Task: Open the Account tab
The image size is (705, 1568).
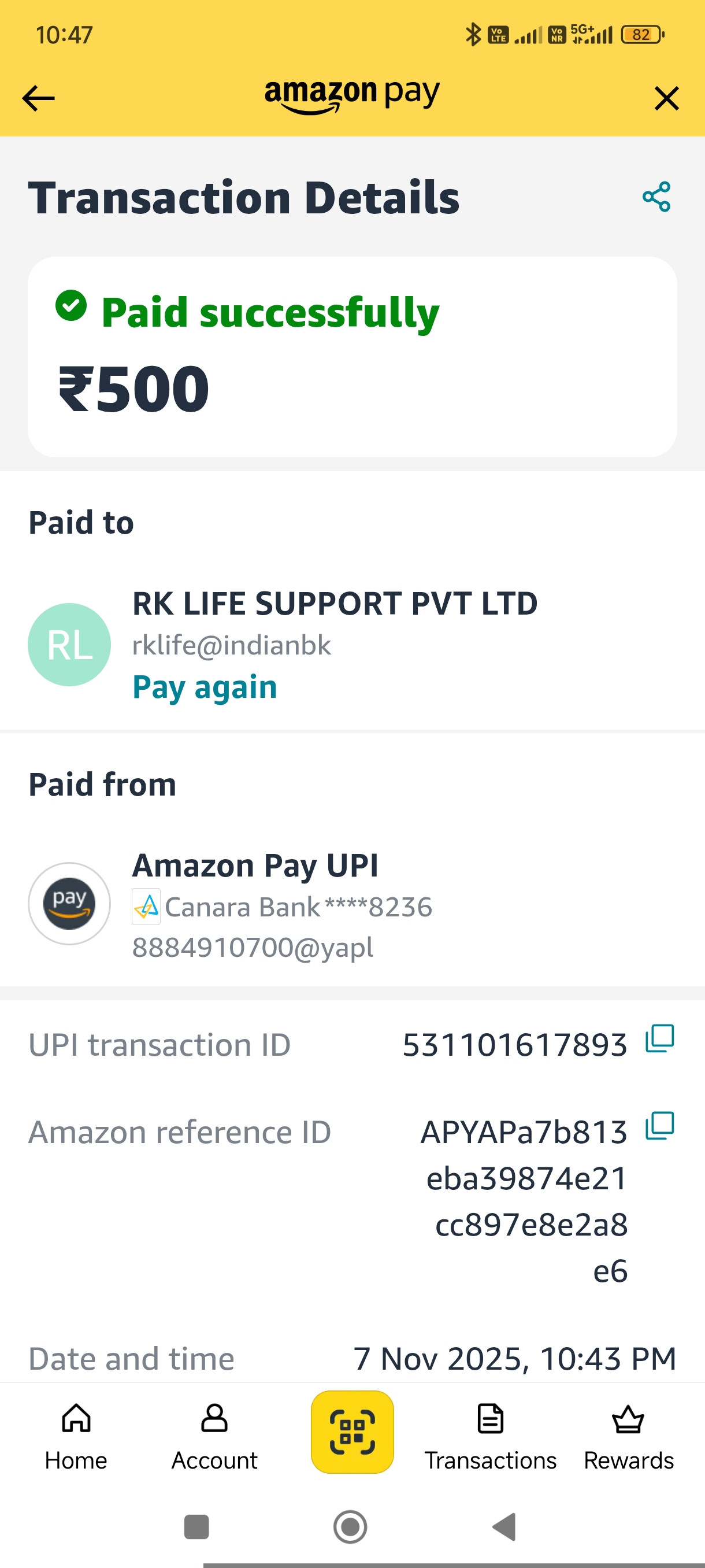Action: coord(214,1437)
